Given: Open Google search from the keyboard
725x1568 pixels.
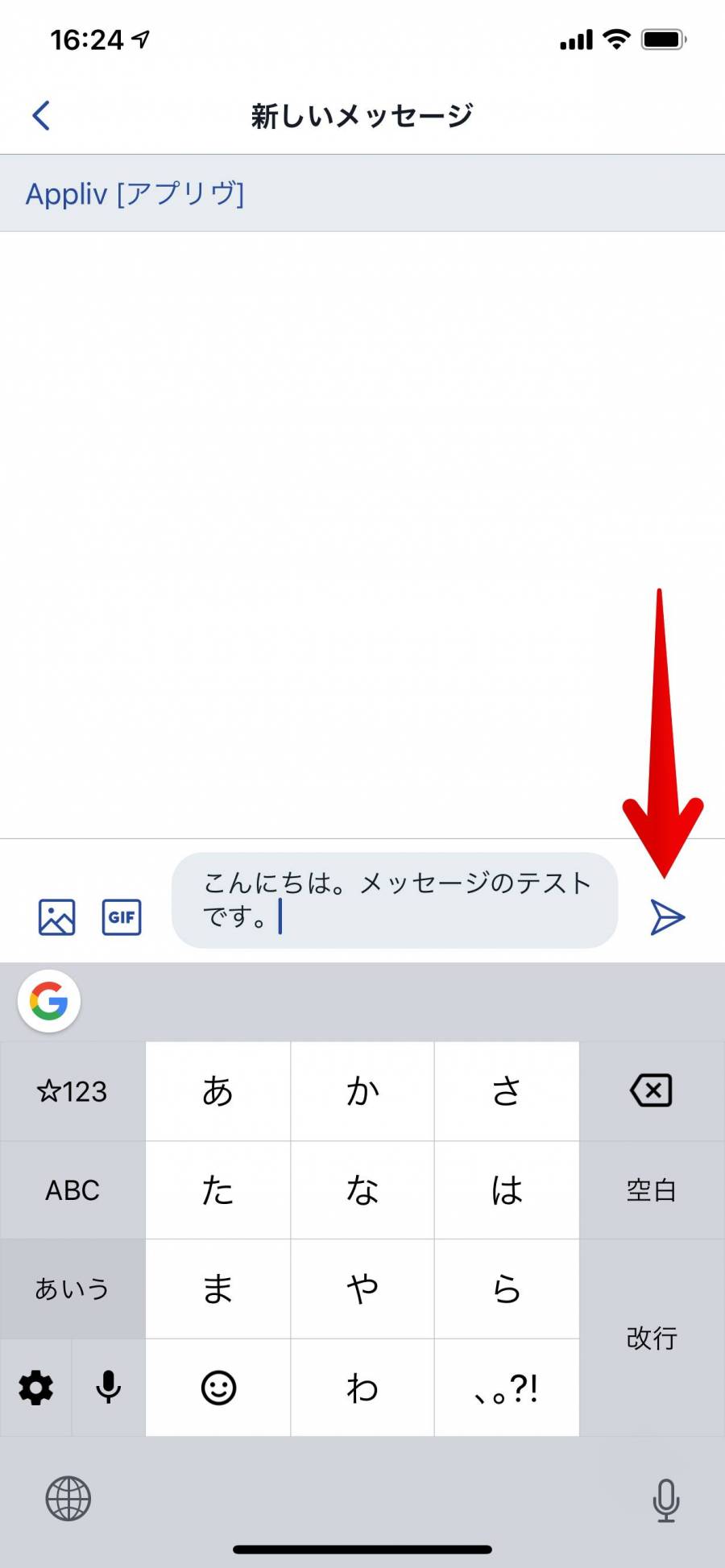Looking at the screenshot, I should tap(49, 1001).
